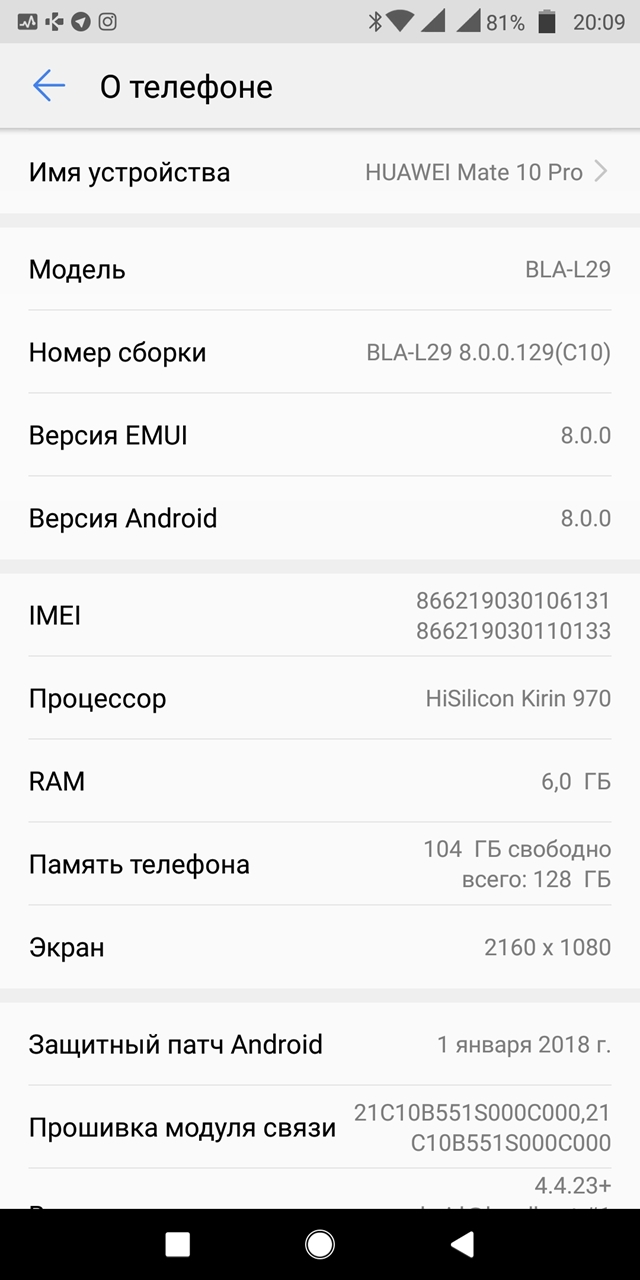Viewport: 640px width, 1280px height.
Task: Tap the Версия Android row
Action: point(320,518)
